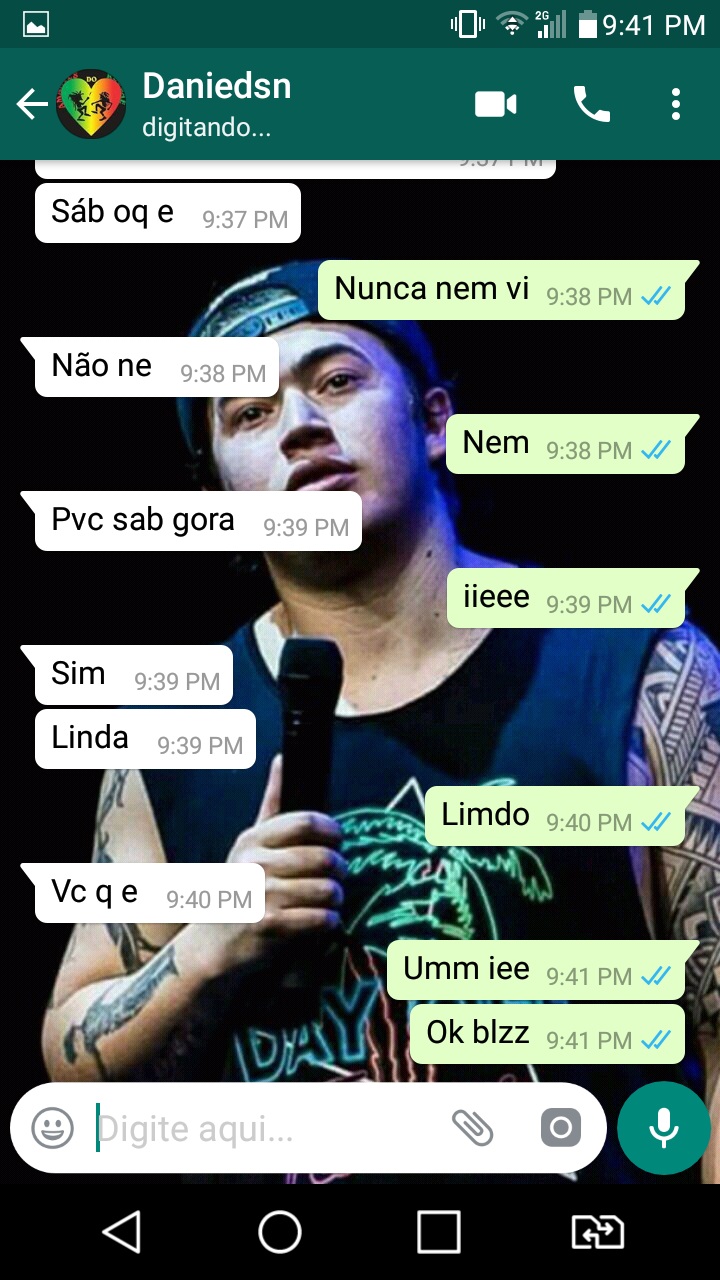
Task: Tap the microphone voice message button
Action: click(664, 1128)
